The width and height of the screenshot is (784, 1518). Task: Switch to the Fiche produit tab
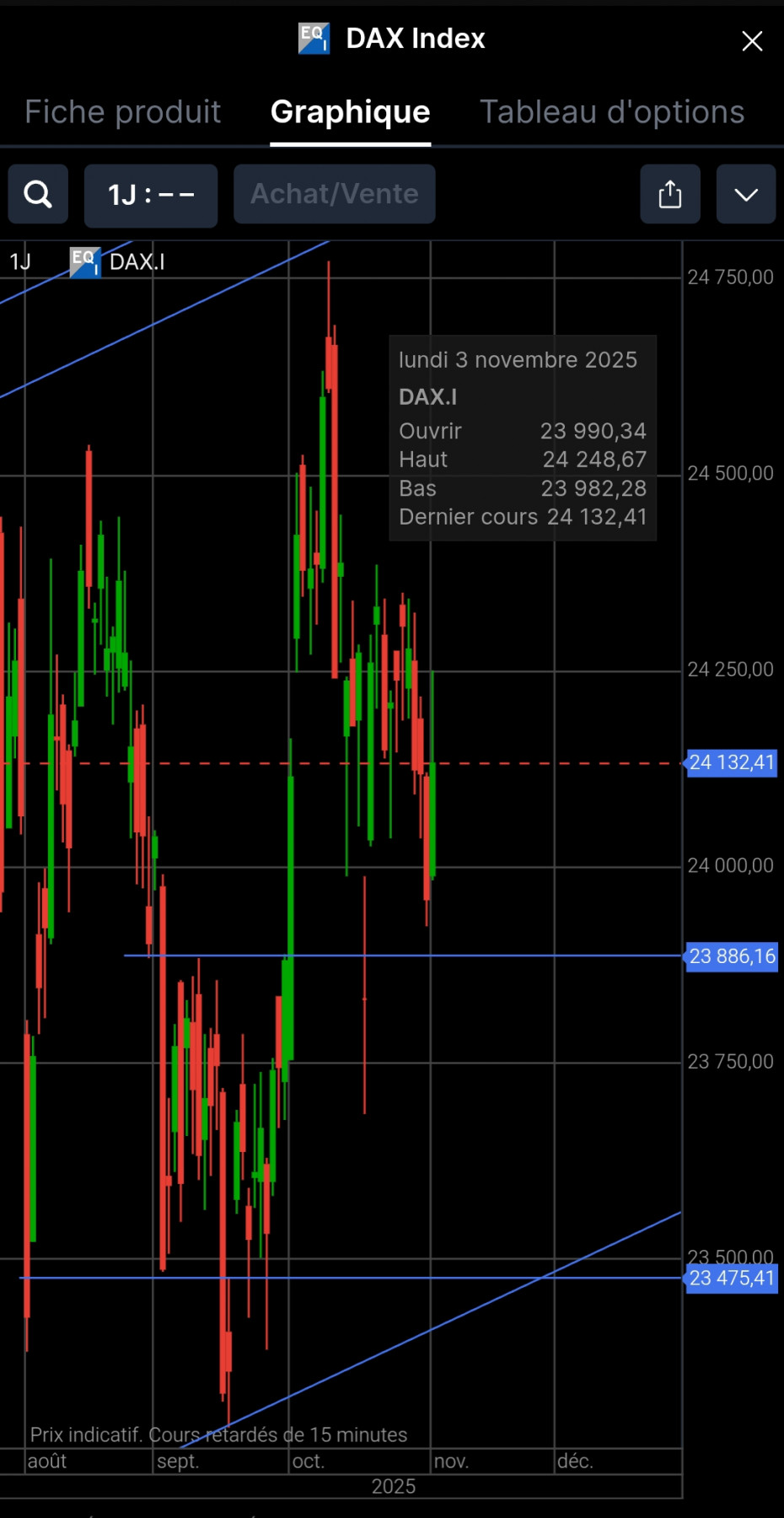pyautogui.click(x=122, y=111)
